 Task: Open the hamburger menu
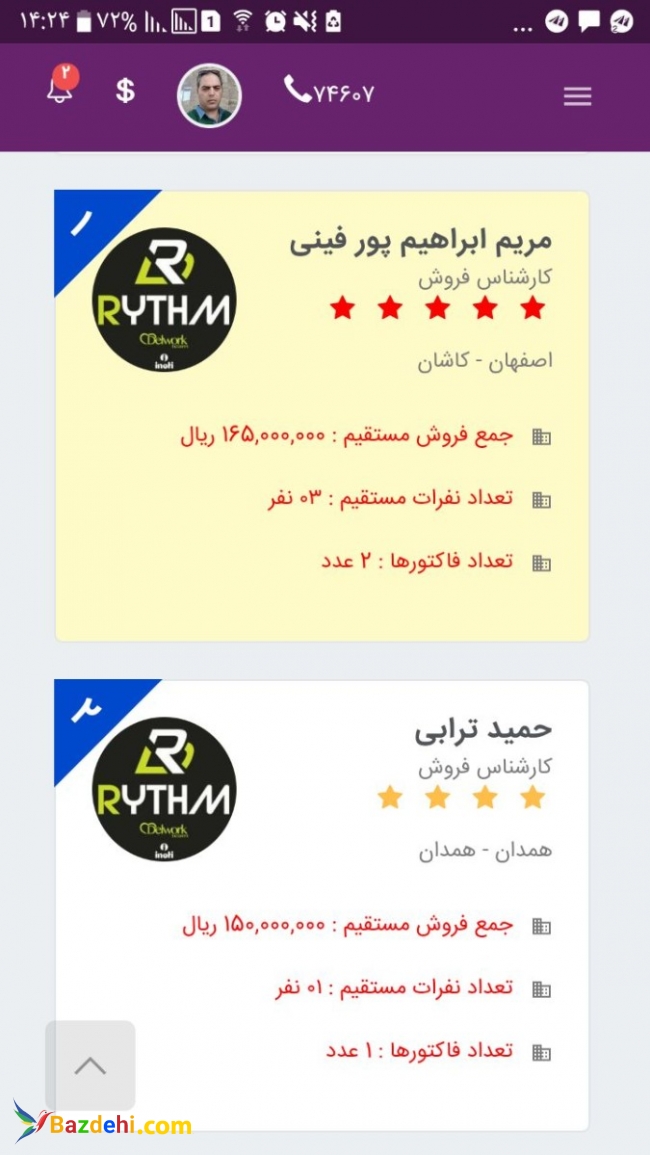pyautogui.click(x=577, y=97)
